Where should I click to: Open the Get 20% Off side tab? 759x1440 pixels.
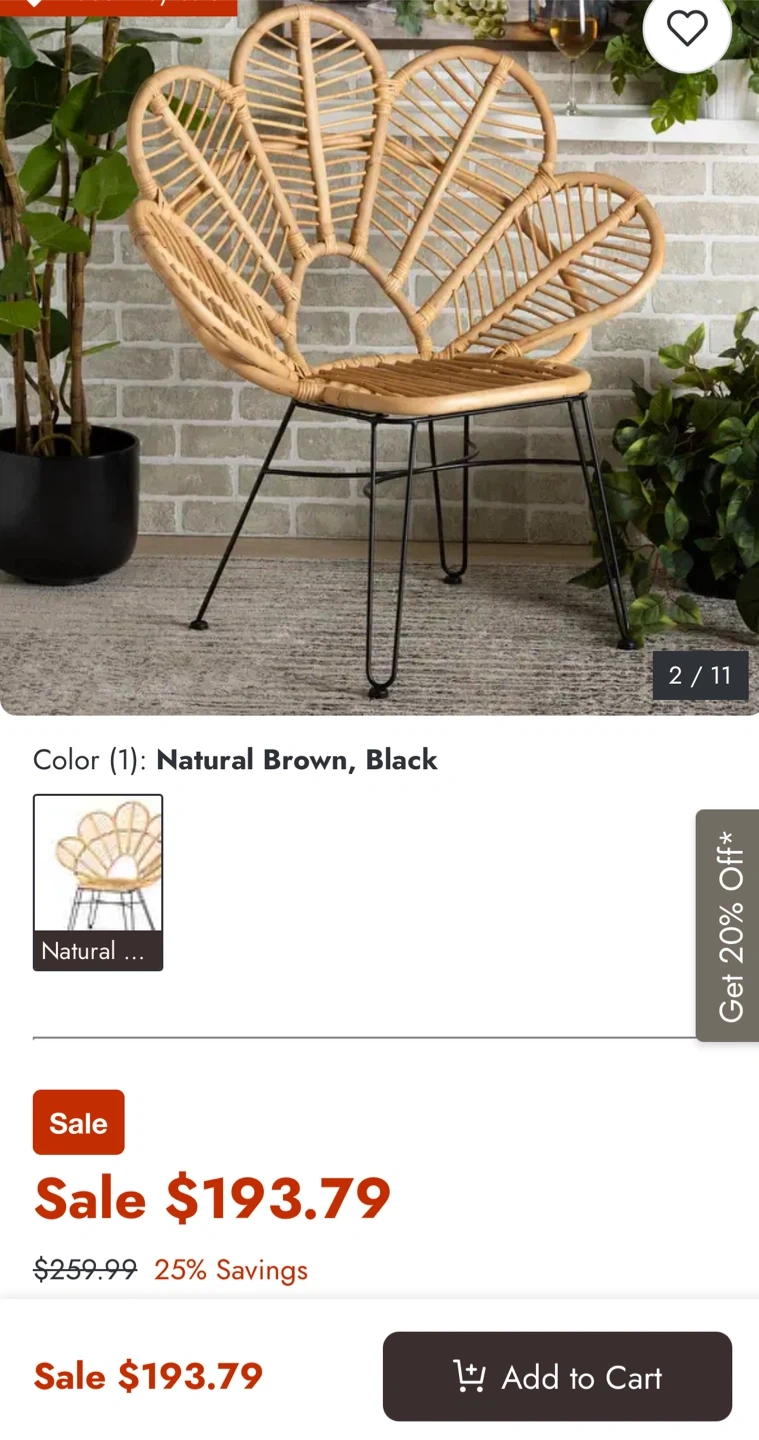pyautogui.click(x=729, y=925)
